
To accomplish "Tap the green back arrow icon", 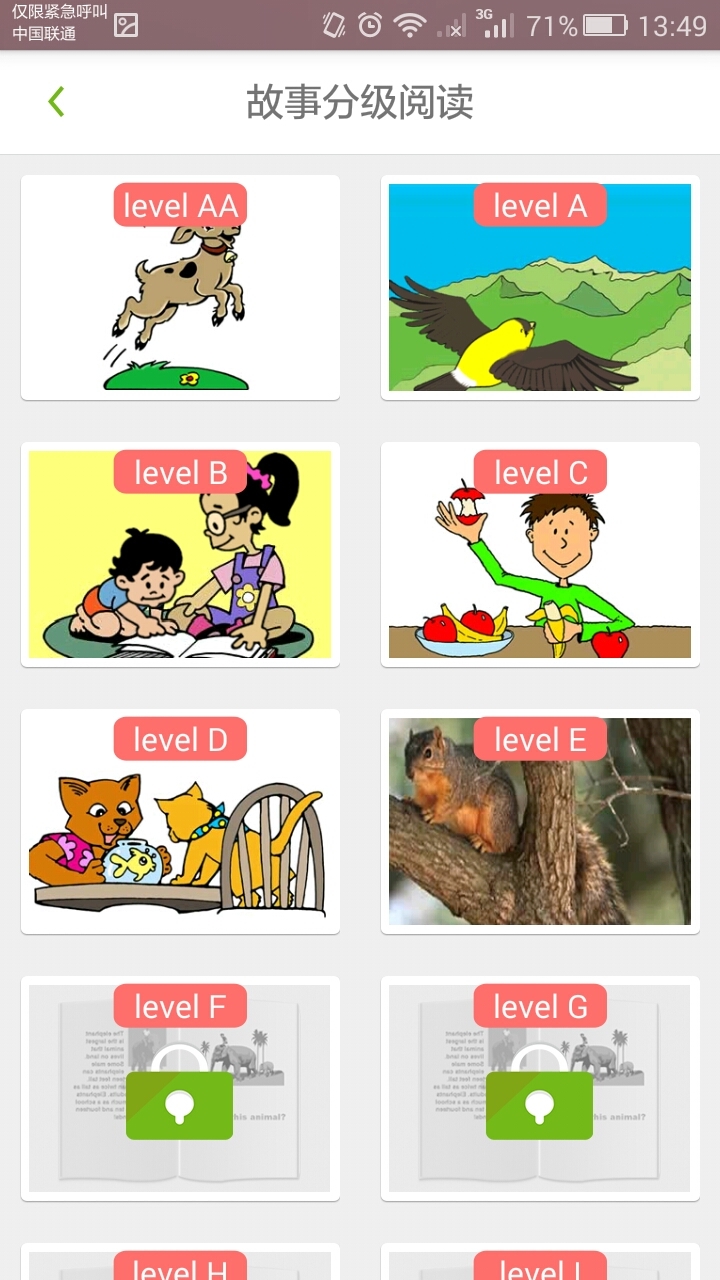I will pos(57,99).
